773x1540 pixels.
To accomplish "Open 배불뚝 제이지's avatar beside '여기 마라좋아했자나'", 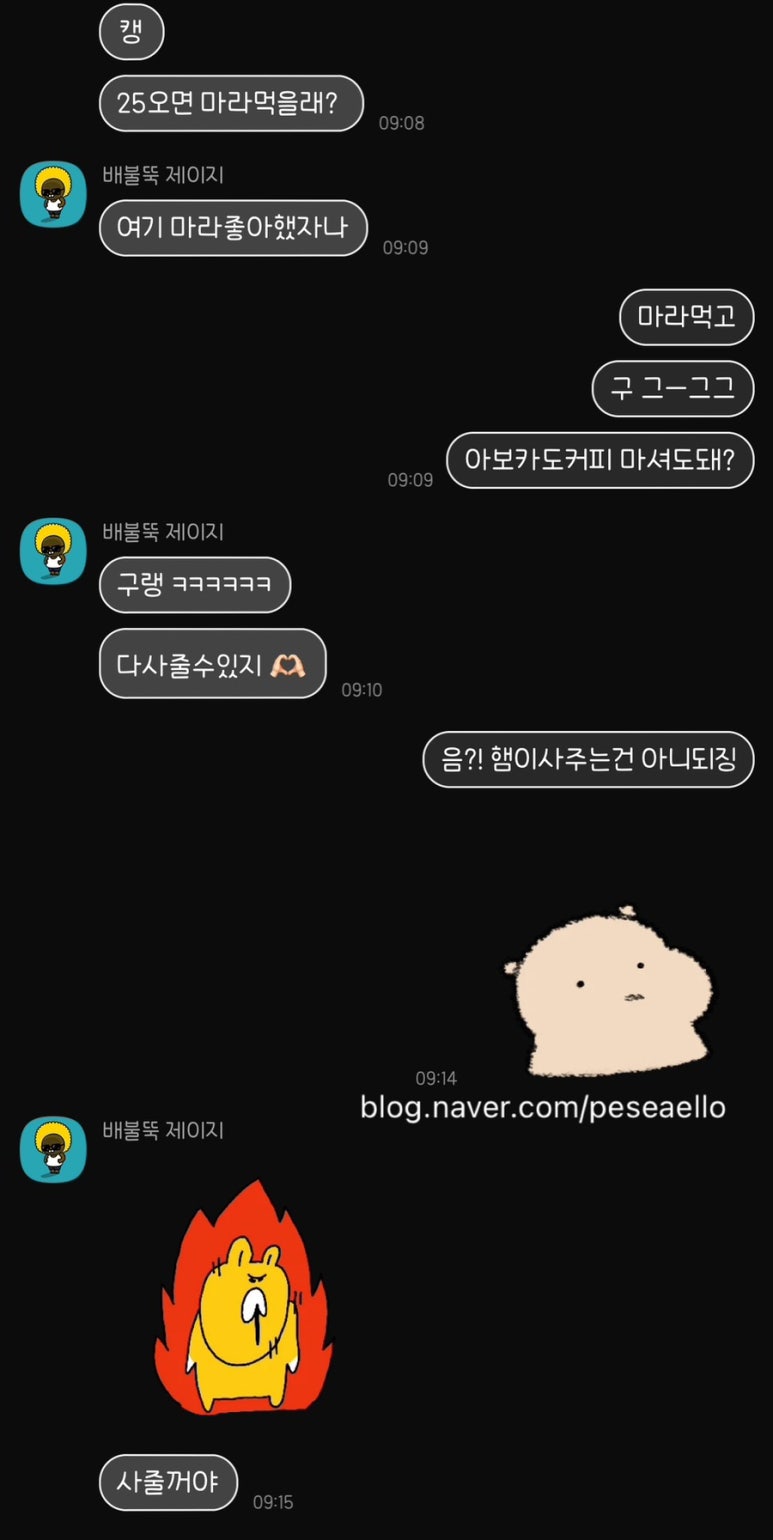I will click(53, 194).
